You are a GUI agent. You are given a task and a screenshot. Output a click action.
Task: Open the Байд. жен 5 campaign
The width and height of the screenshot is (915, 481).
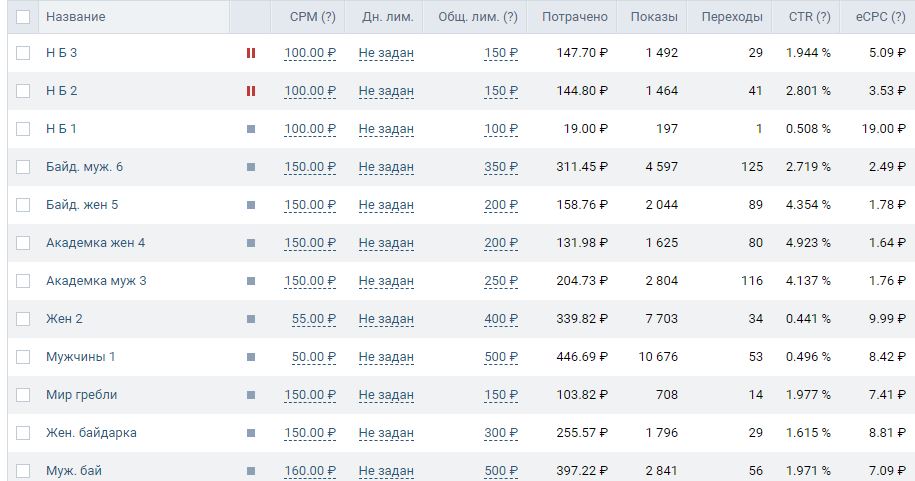point(82,205)
